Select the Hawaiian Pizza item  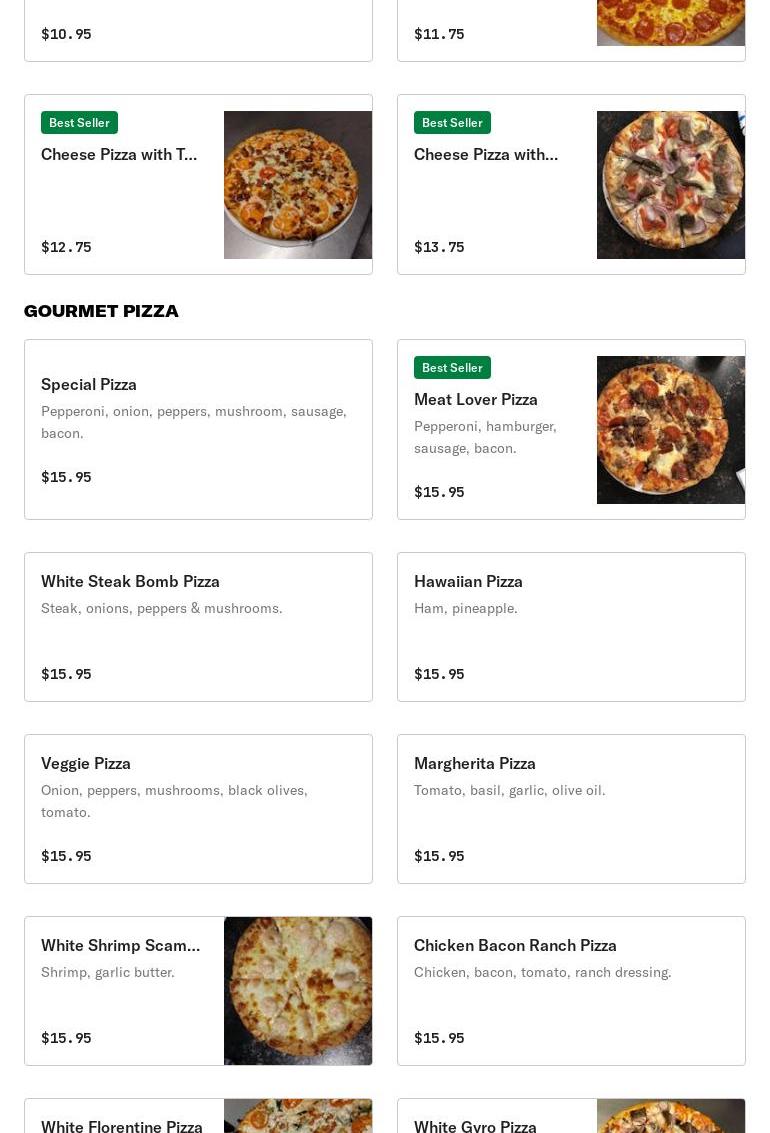point(571,627)
